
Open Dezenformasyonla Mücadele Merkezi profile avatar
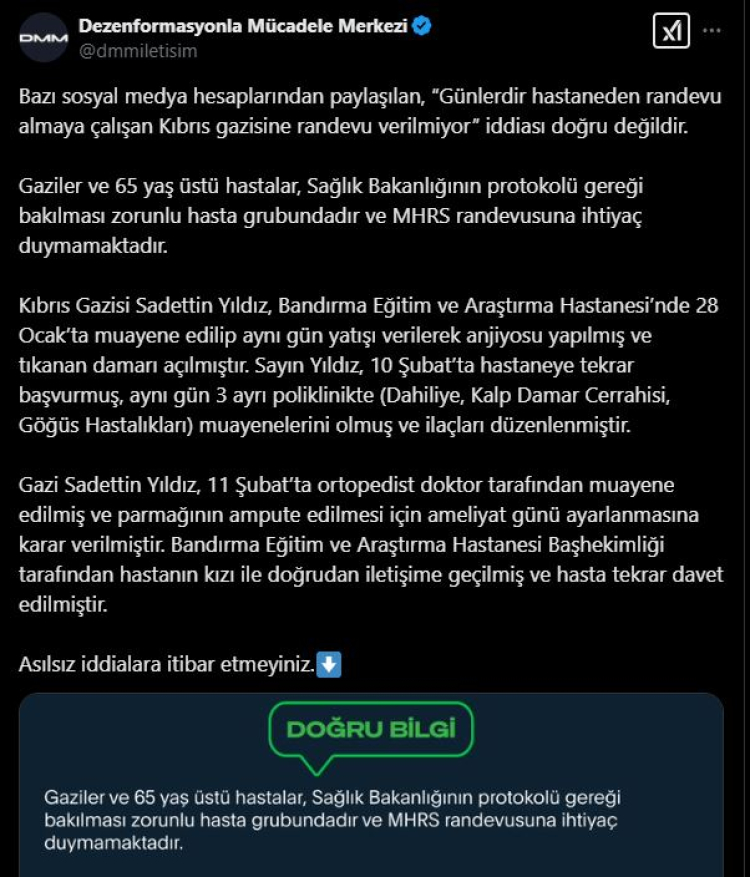[x=43, y=38]
